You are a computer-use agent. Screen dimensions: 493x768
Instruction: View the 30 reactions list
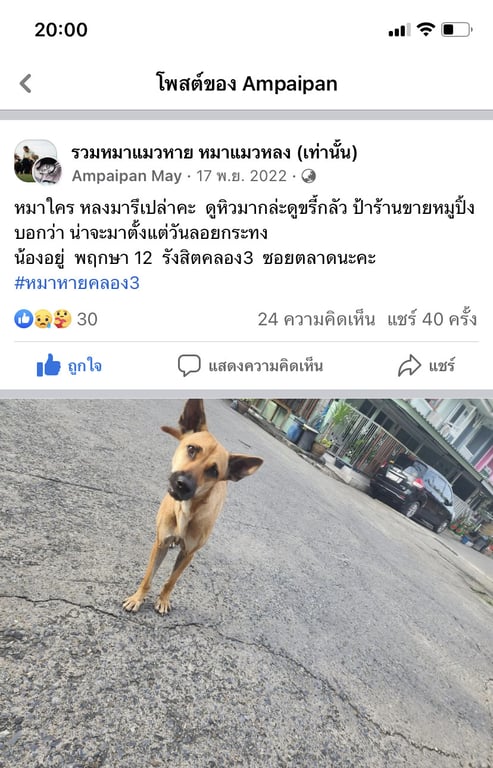tap(56, 319)
